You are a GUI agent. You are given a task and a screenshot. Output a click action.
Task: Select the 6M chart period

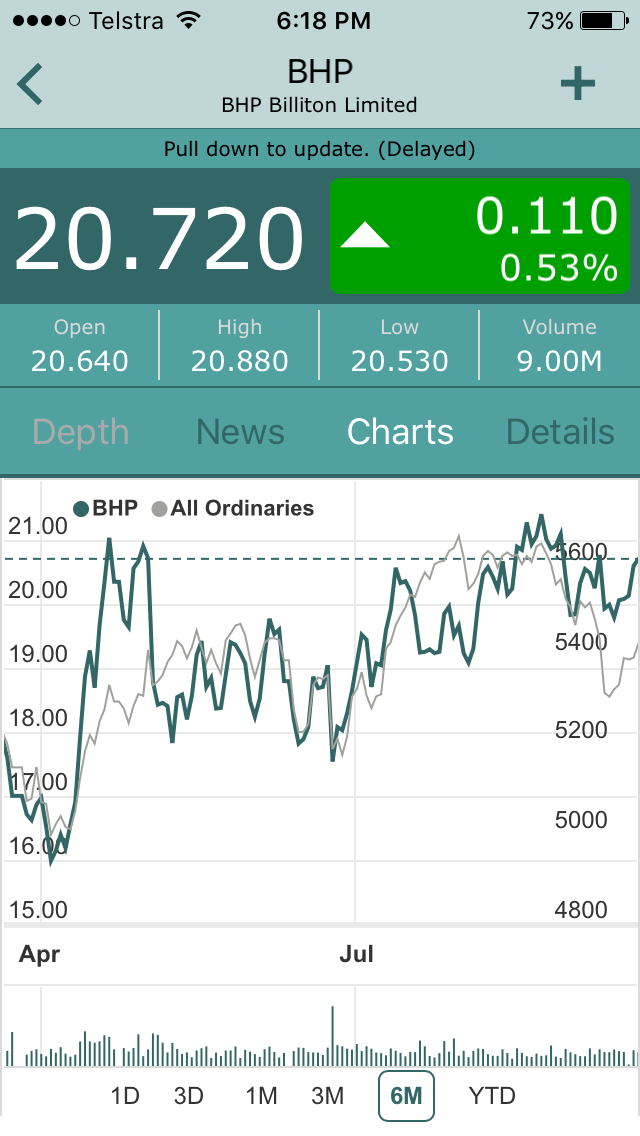(x=406, y=1095)
